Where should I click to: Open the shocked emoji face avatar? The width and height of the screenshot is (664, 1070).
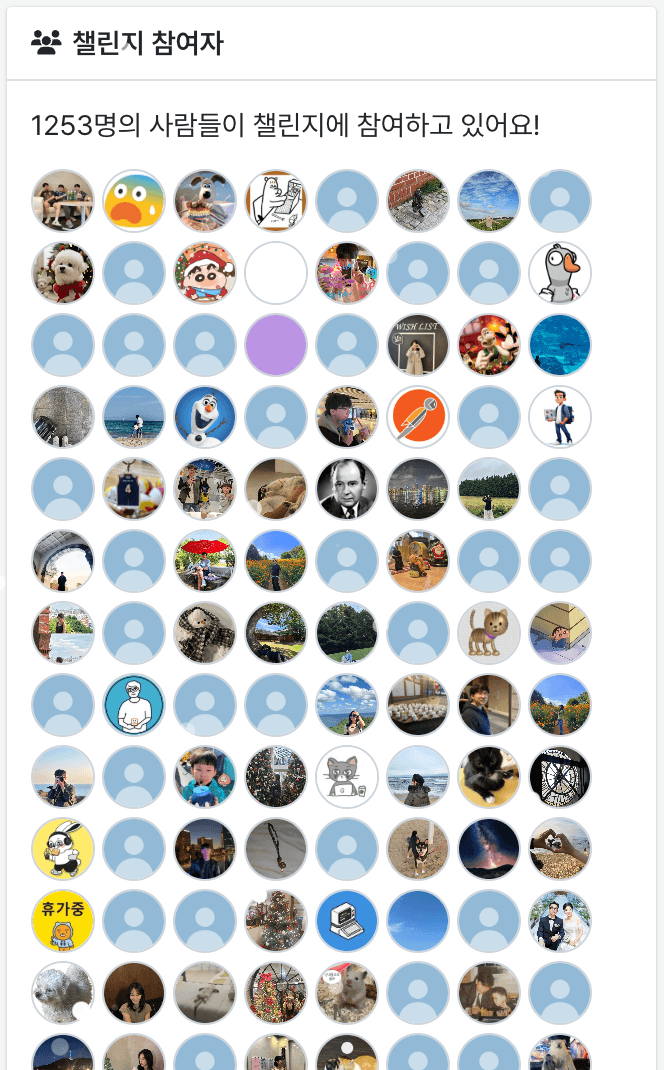coord(134,201)
